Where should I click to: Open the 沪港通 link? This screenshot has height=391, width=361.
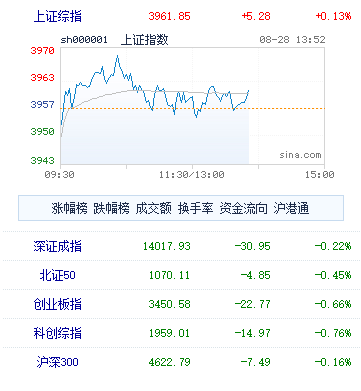coord(292,208)
